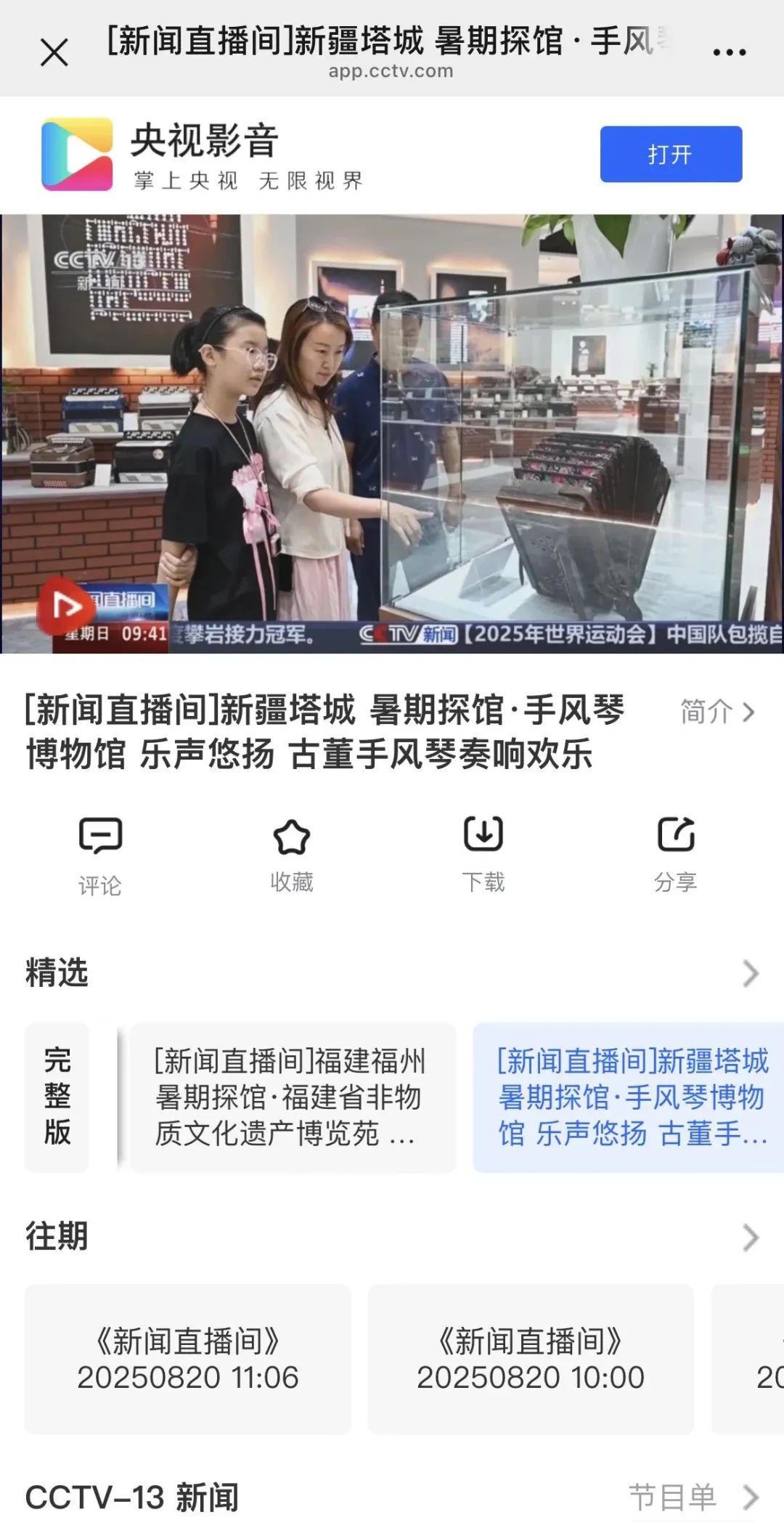Open the 新疆塔城 手风琴博物馆 clip card
784x1528 pixels.
coord(629,1097)
